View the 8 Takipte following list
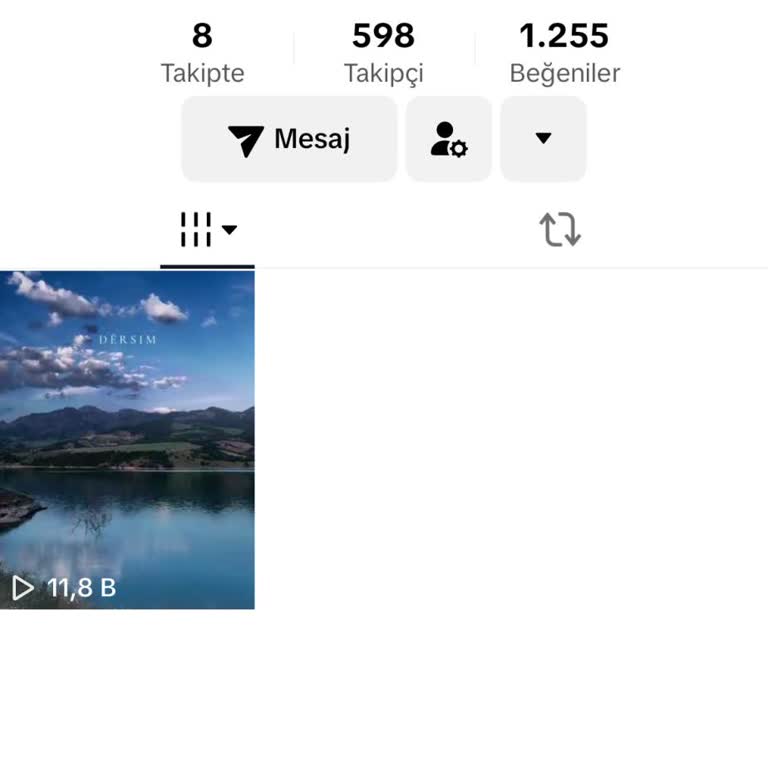Viewport: 768px width, 768px height. pyautogui.click(x=202, y=53)
